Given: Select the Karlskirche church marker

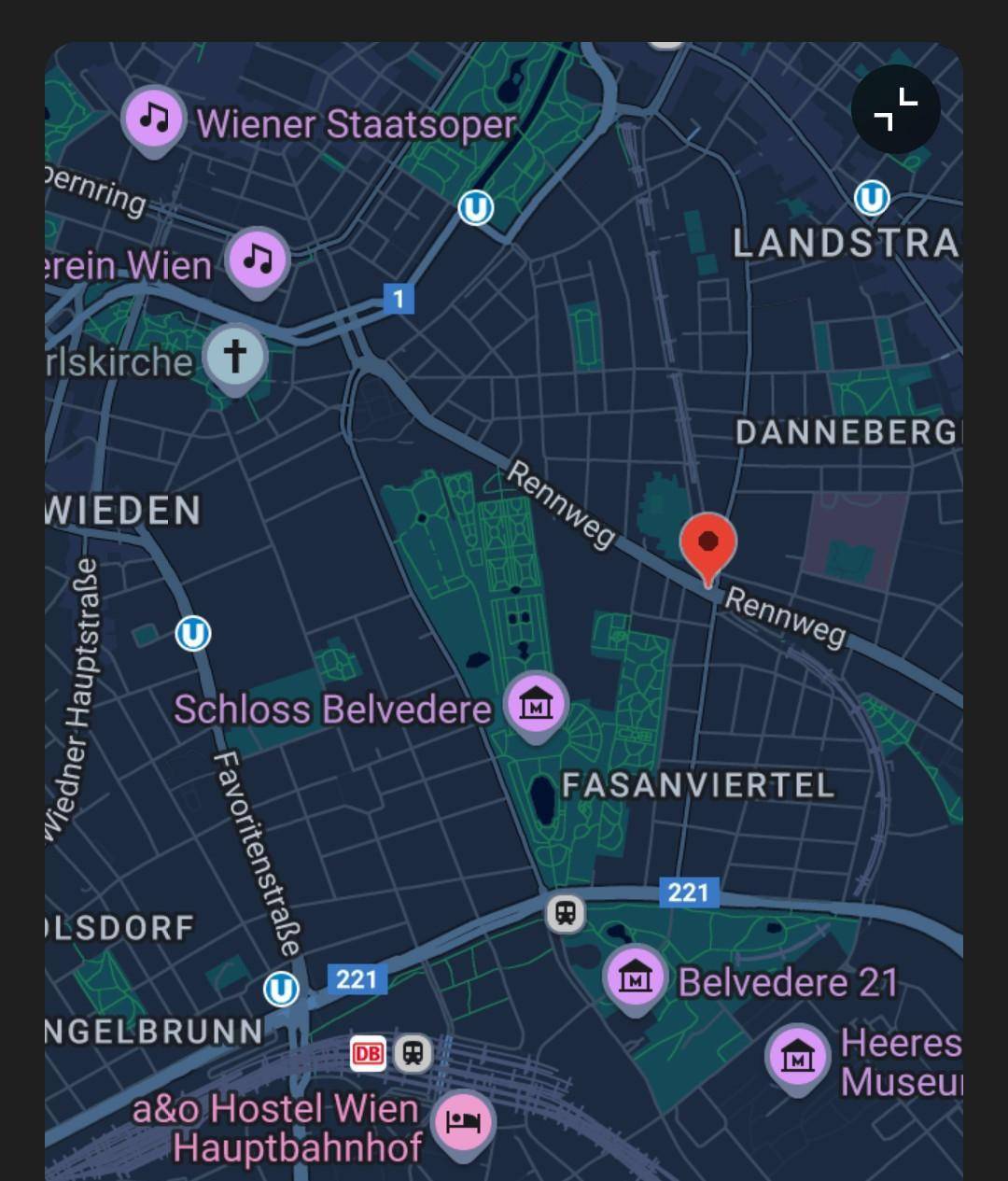Looking at the screenshot, I should (x=235, y=357).
